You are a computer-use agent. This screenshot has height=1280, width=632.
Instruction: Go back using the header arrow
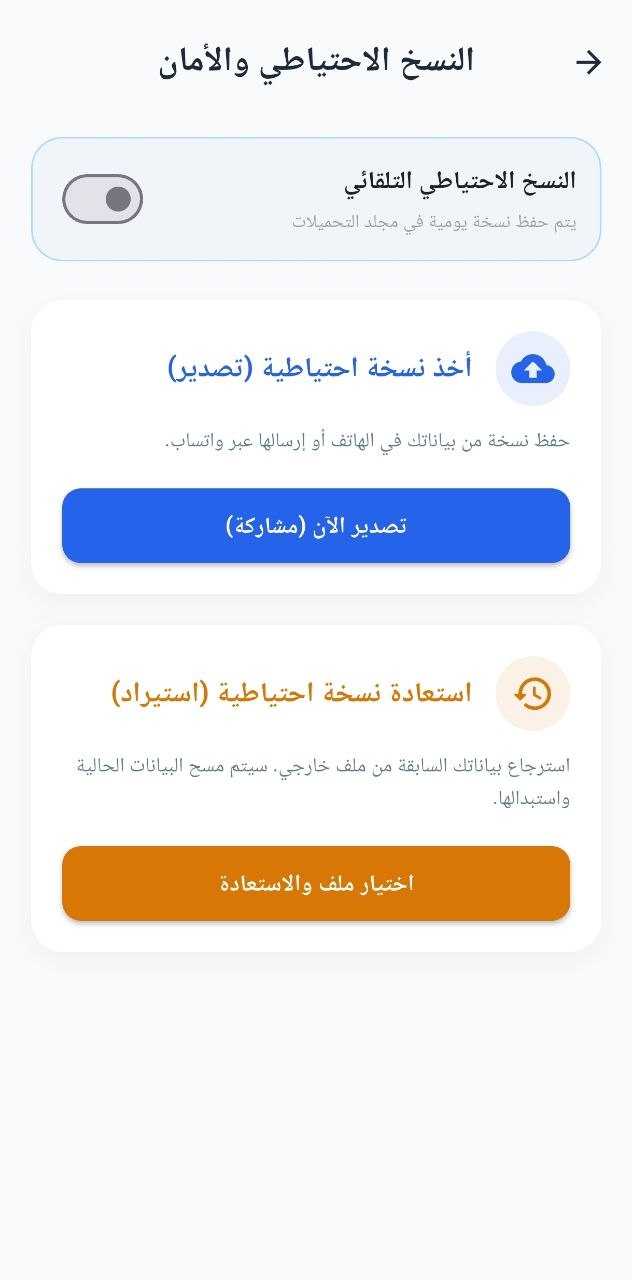[x=588, y=62]
